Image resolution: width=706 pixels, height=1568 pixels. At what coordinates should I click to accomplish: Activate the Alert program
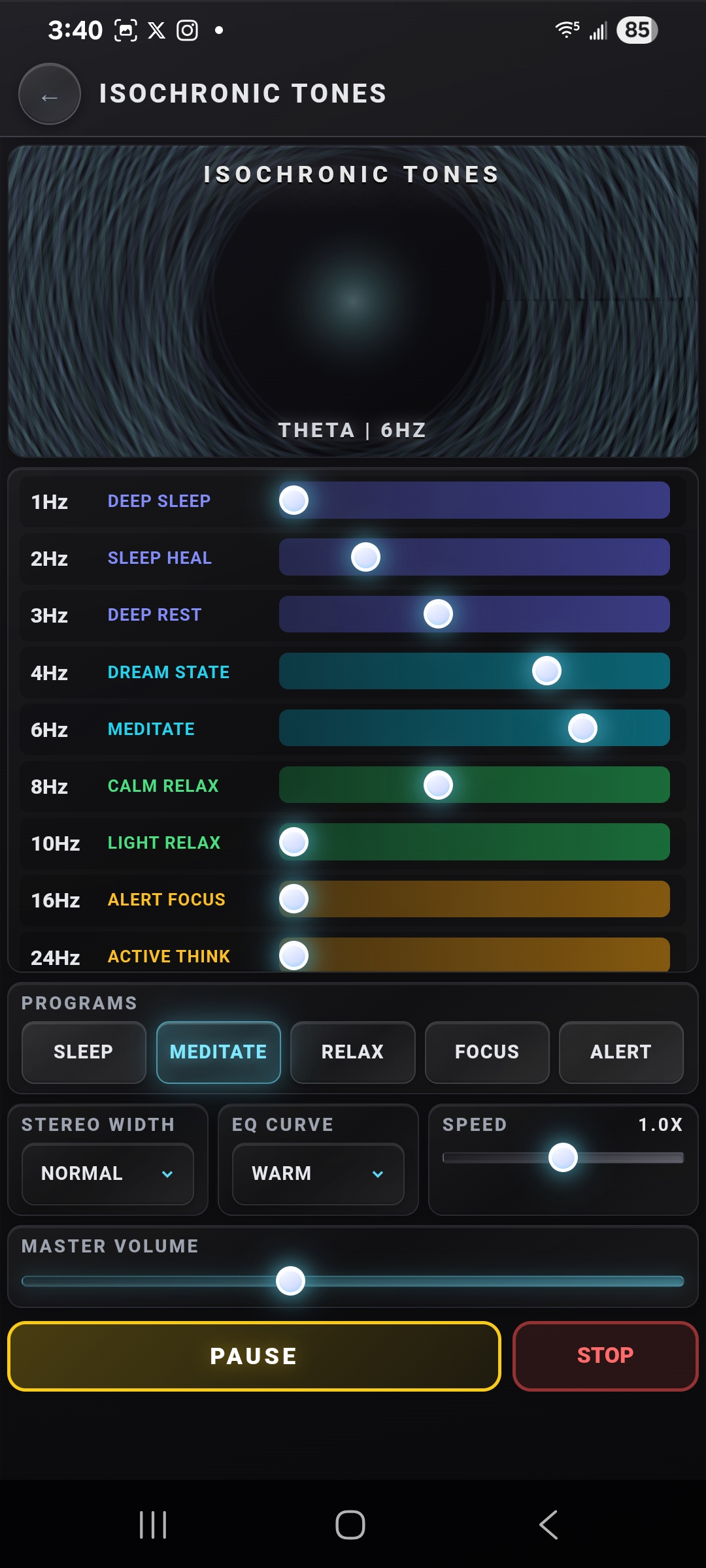click(621, 1052)
